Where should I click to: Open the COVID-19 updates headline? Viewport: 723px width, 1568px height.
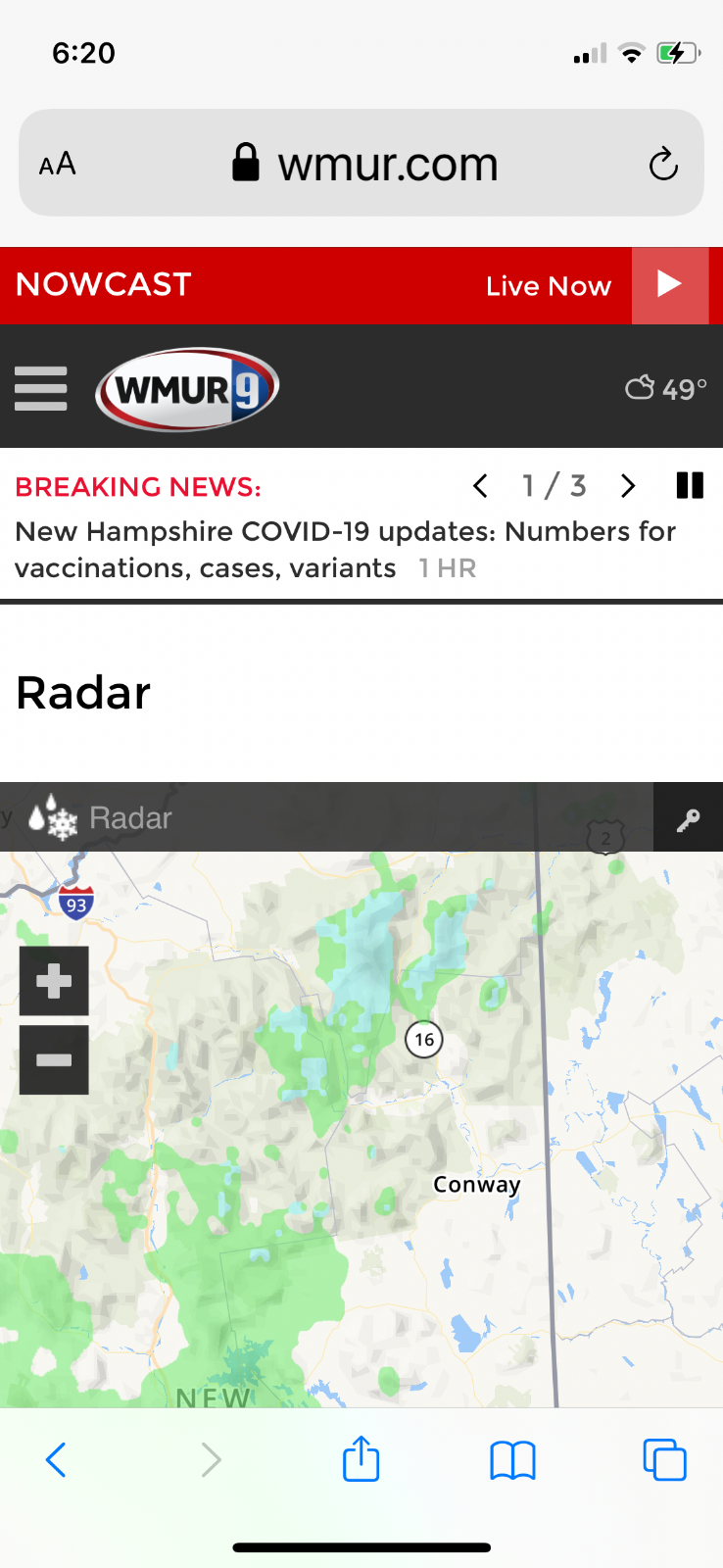click(x=345, y=550)
